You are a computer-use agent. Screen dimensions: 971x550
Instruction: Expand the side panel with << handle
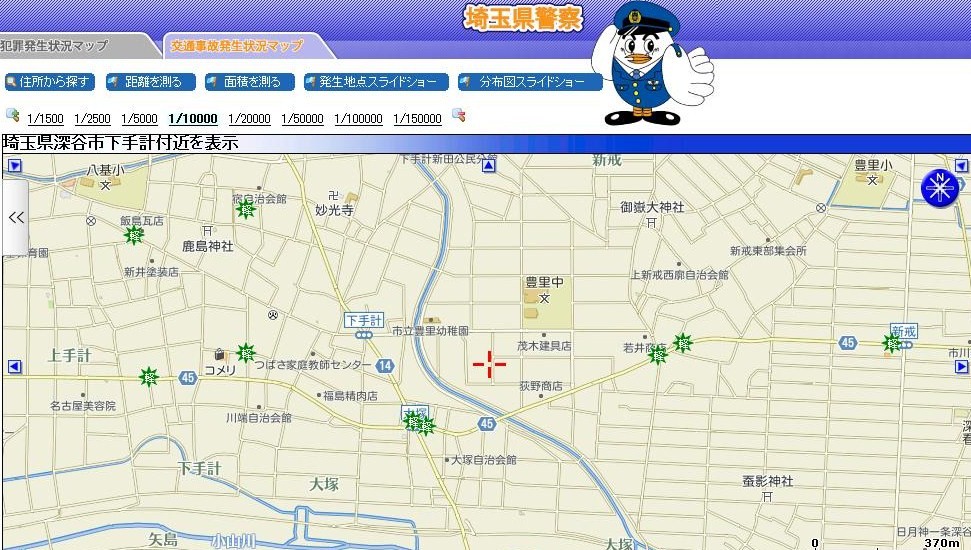15,217
